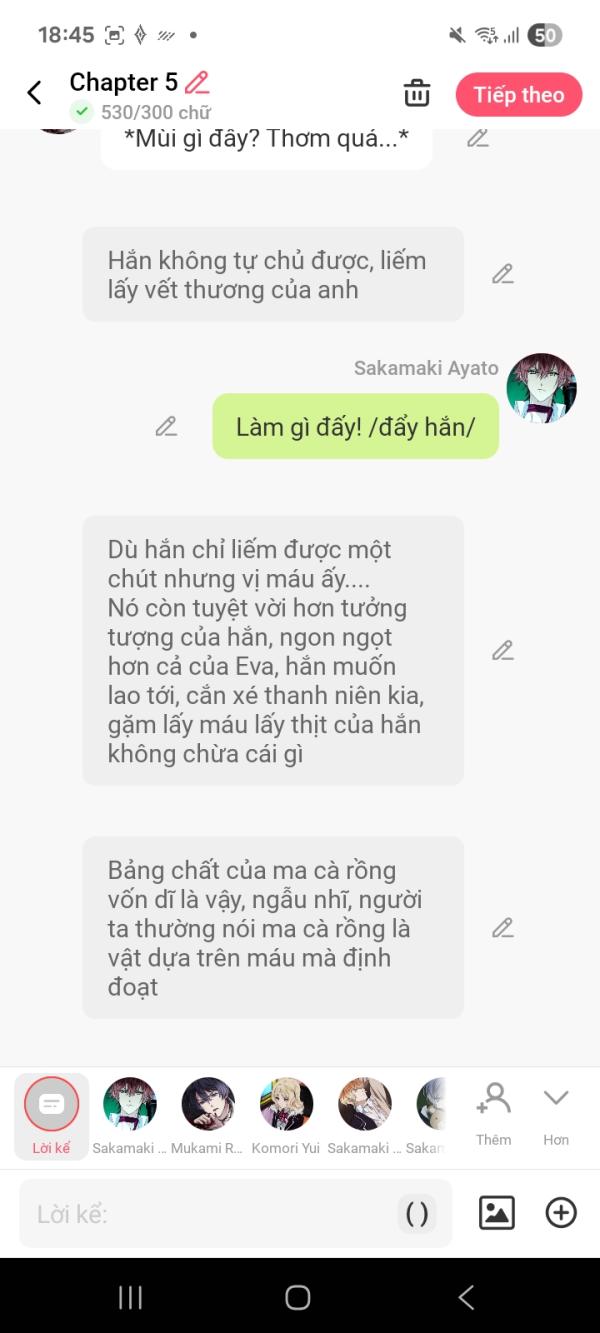
Task: Go back from Chapter 5 editor
Action: point(34,93)
